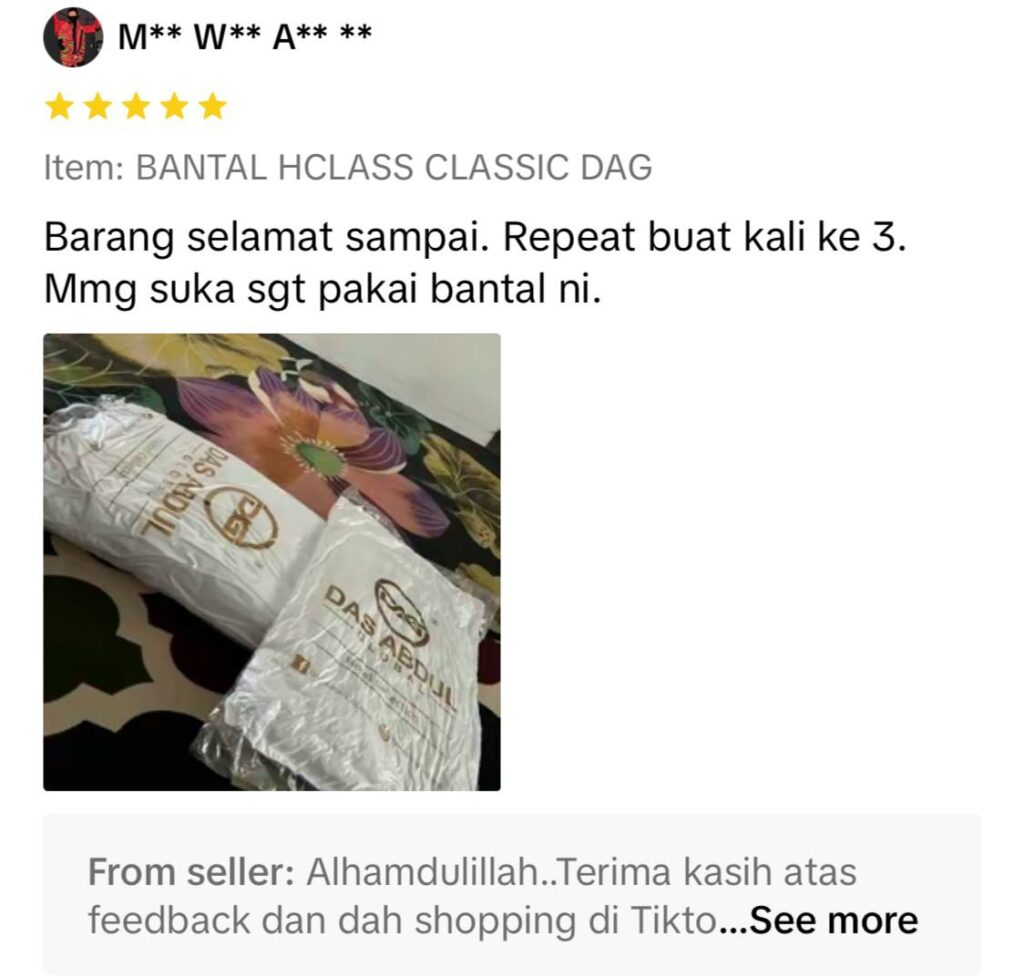Open the review photo of the pillows
The height and width of the screenshot is (978, 1024).
pos(271,562)
